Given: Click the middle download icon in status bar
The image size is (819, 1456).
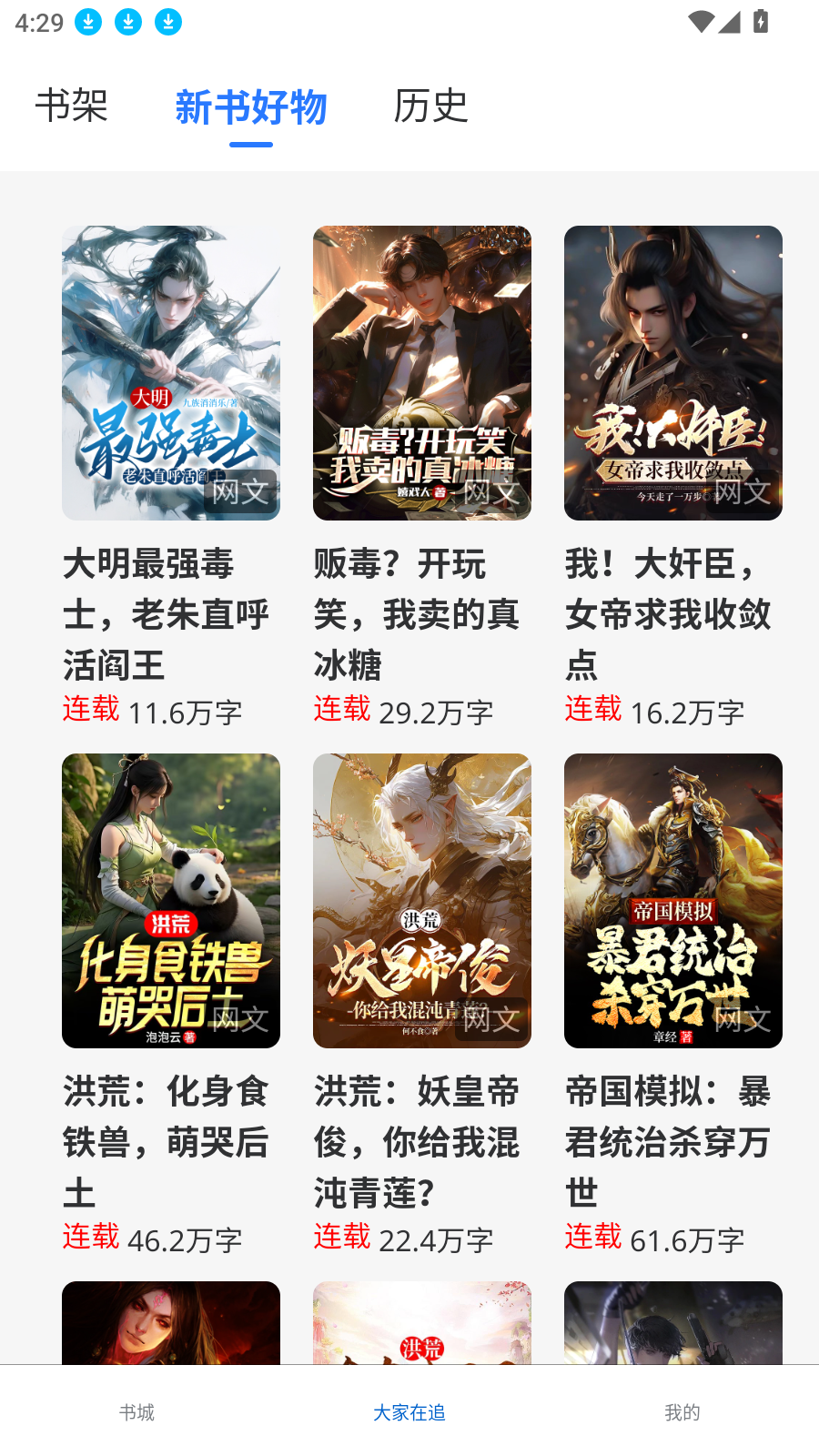Looking at the screenshot, I should coord(128,21).
